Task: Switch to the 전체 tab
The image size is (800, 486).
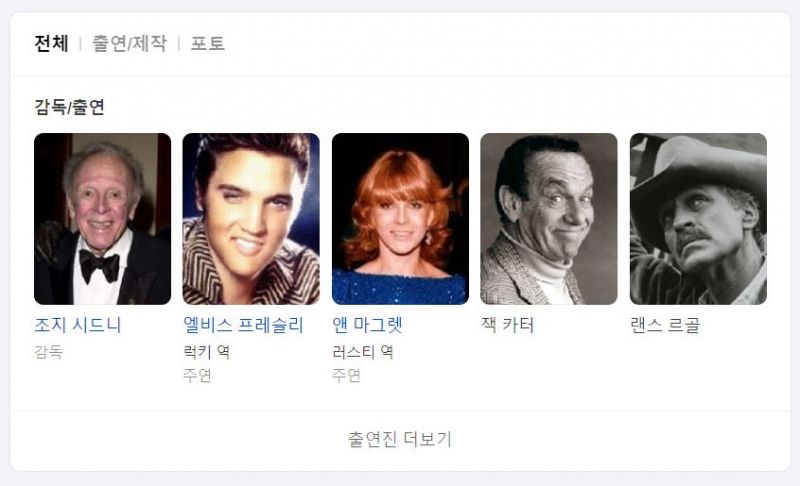Action: [51, 44]
